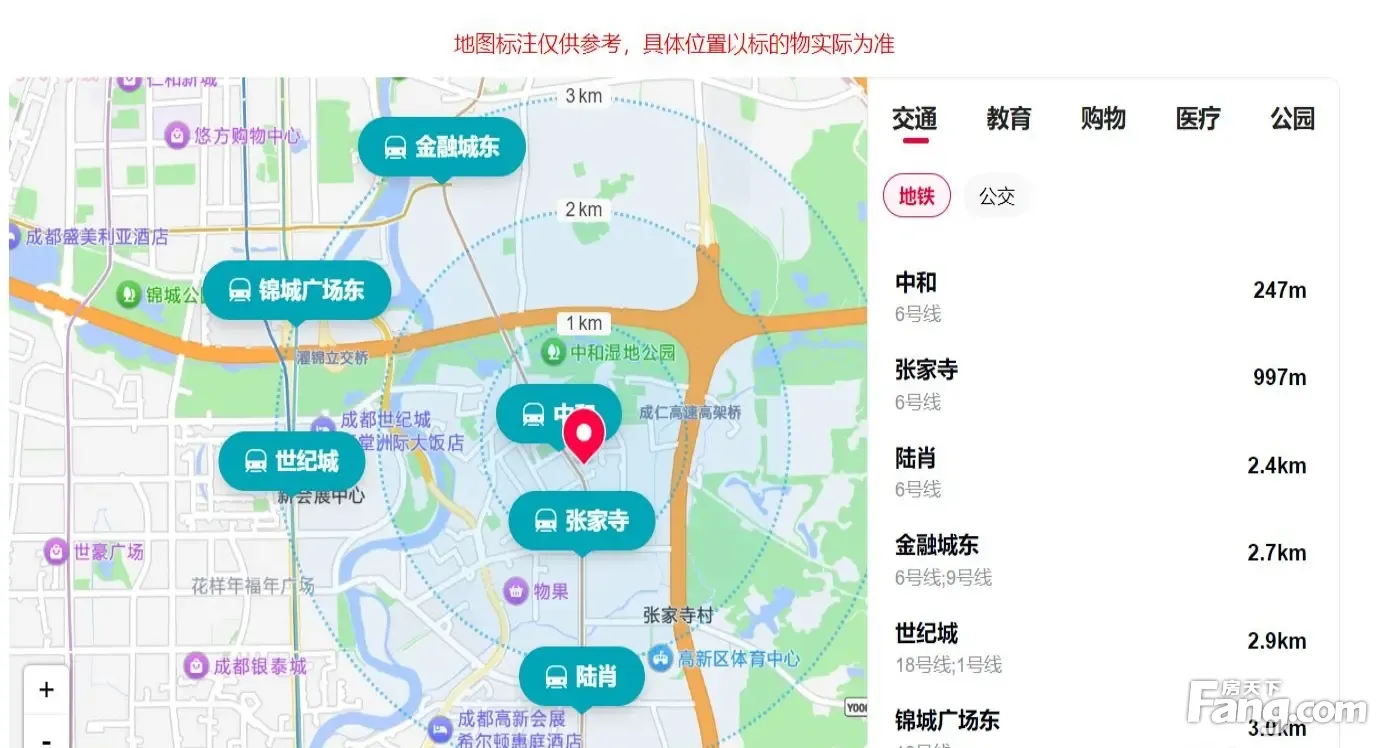Screen dimensions: 1385x748
Task: Zoom out the map with minus button
Action: point(46,738)
